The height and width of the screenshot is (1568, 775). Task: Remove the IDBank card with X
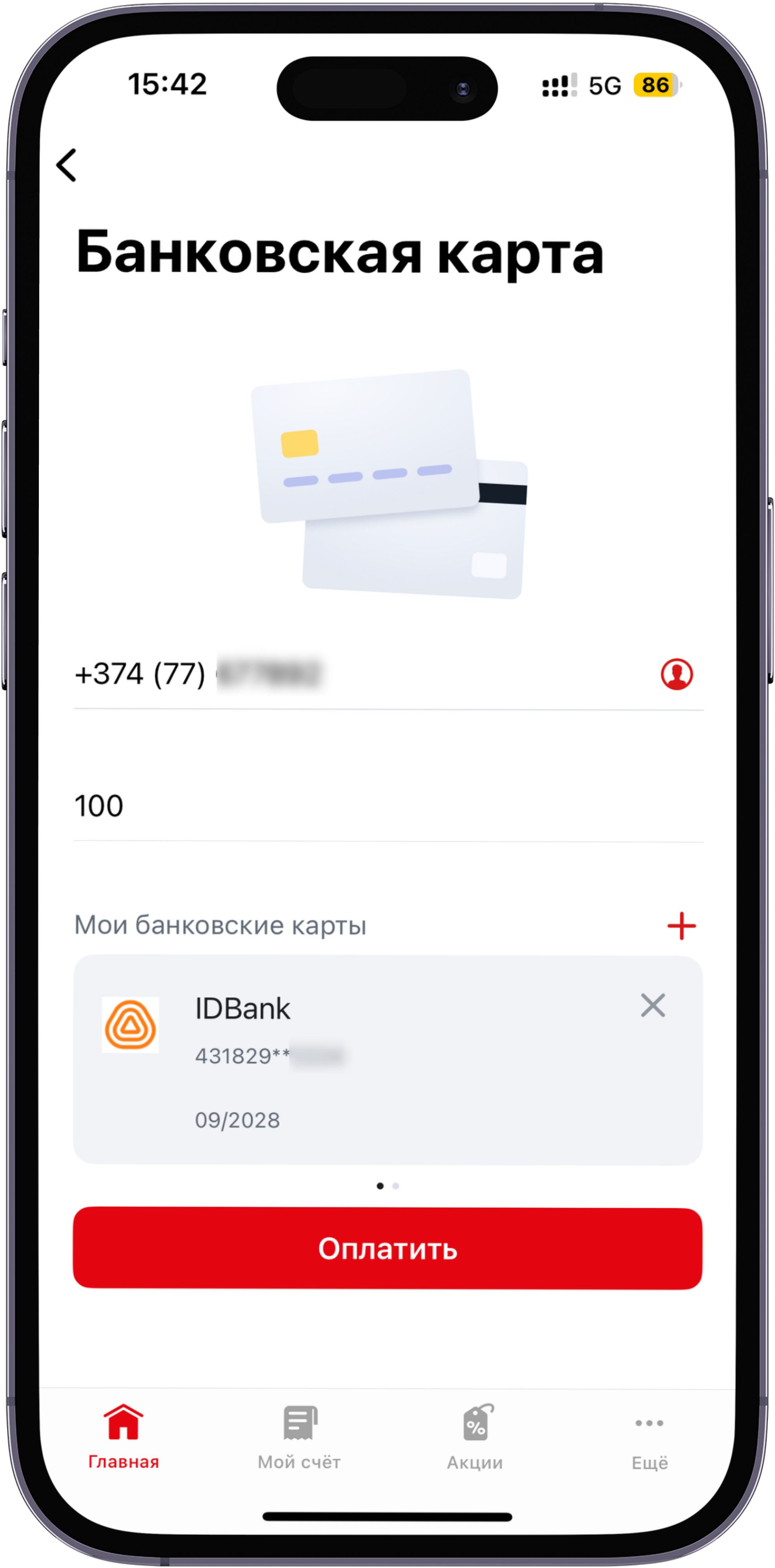point(653,1005)
